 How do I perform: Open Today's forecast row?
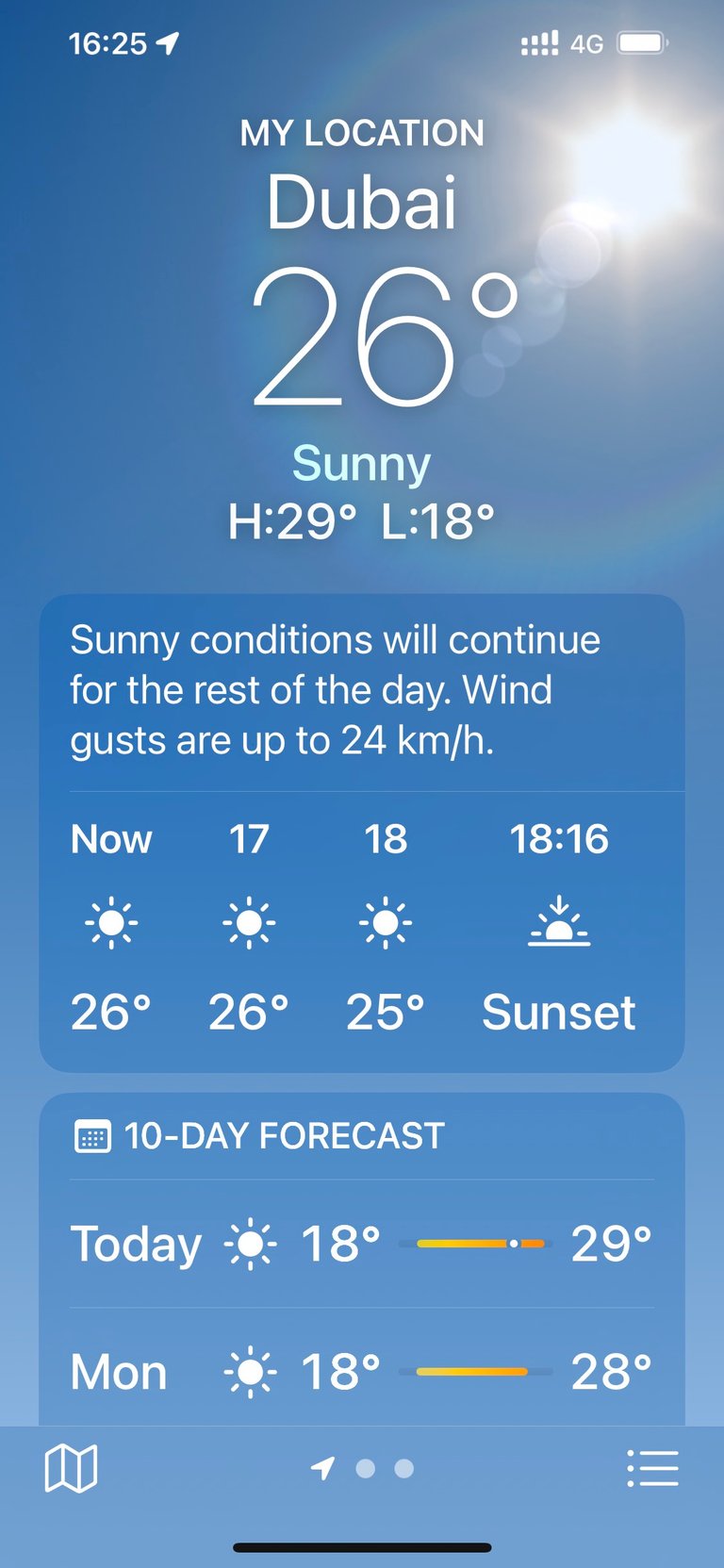click(361, 1244)
